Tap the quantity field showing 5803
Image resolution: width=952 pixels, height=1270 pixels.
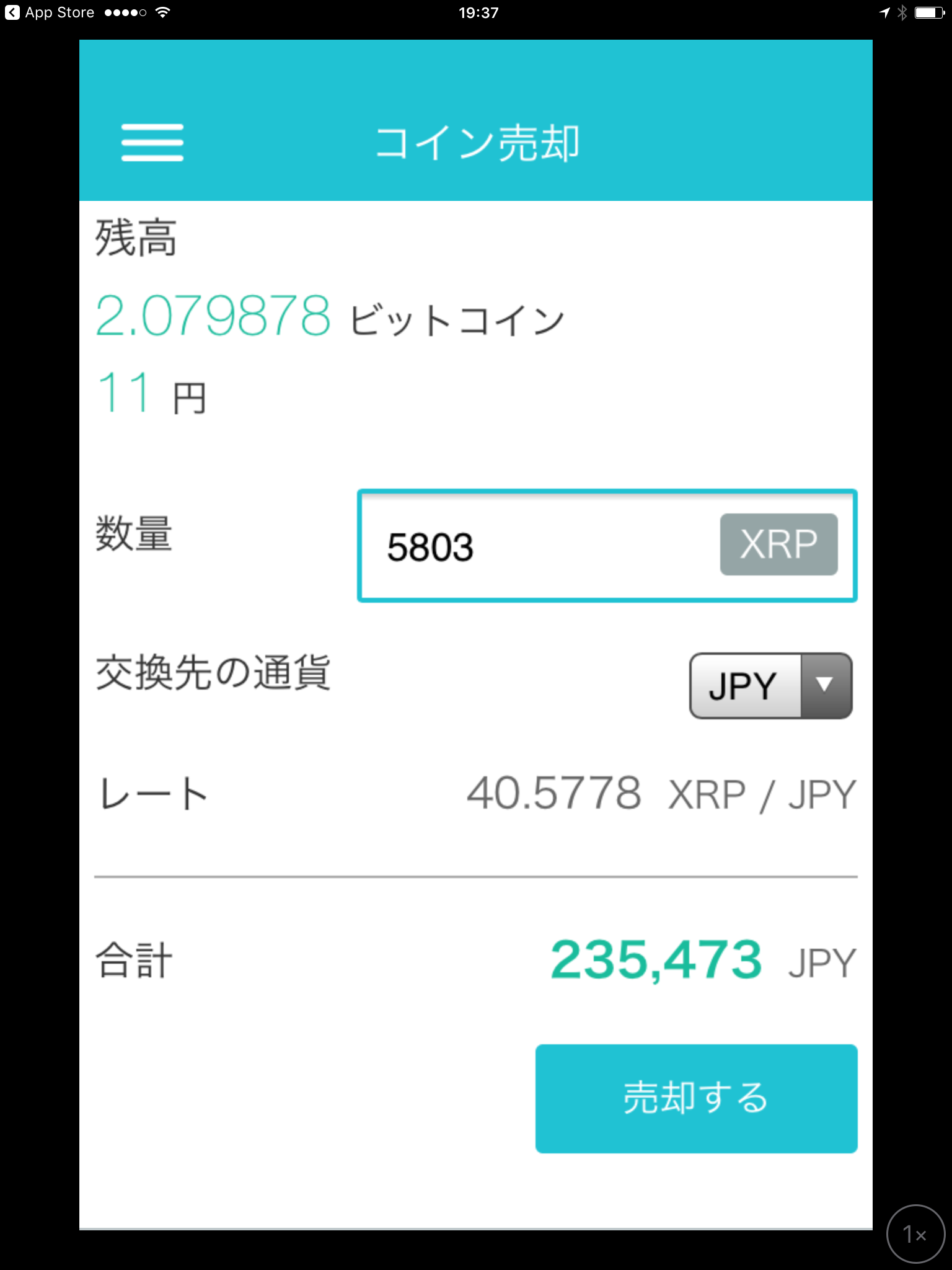pos(533,546)
